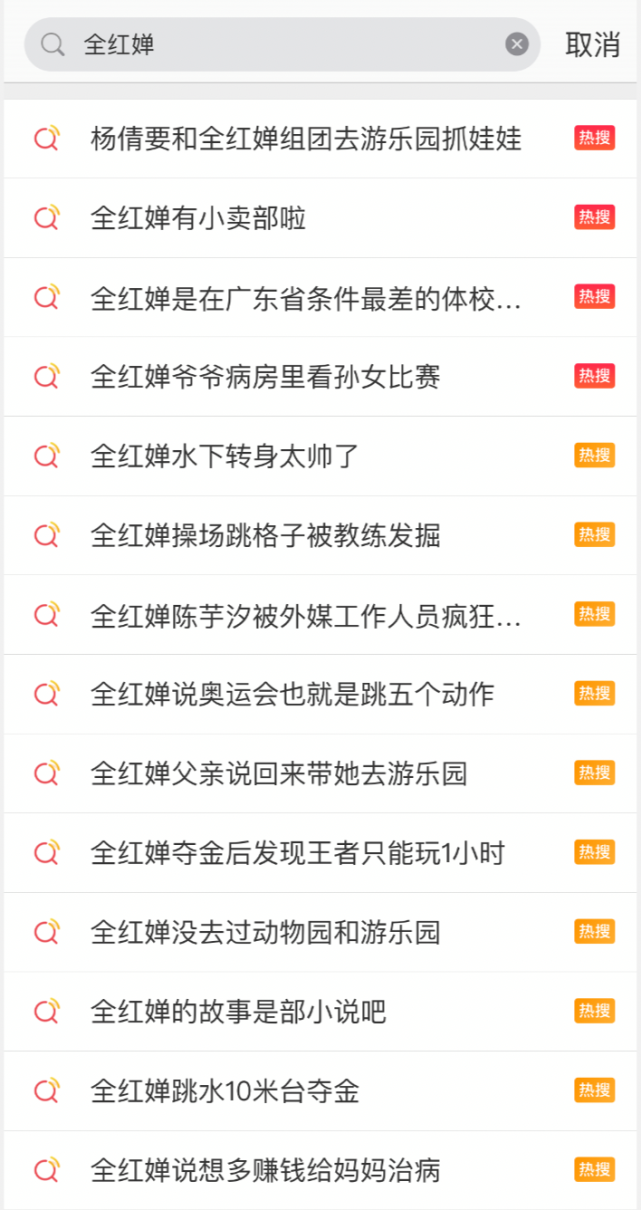Open suggestion 全红婵是在广东省条件最差的体校

pos(320,297)
